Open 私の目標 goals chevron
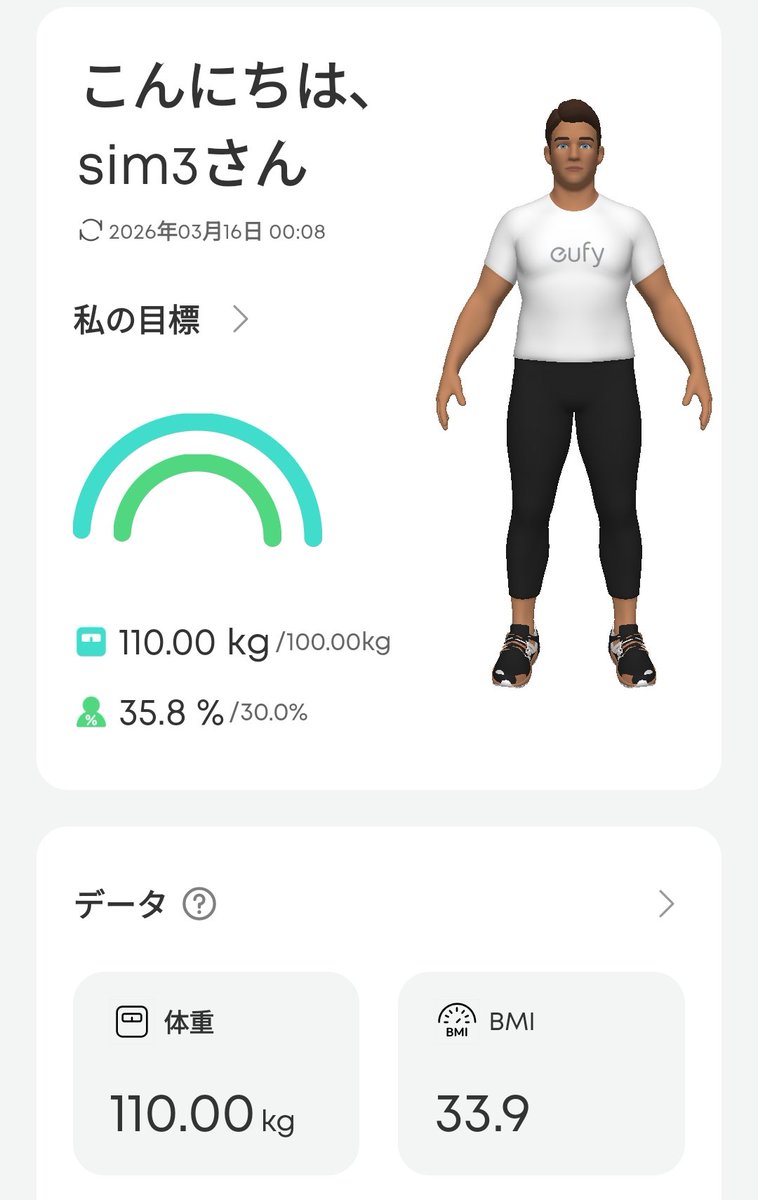 [x=240, y=320]
